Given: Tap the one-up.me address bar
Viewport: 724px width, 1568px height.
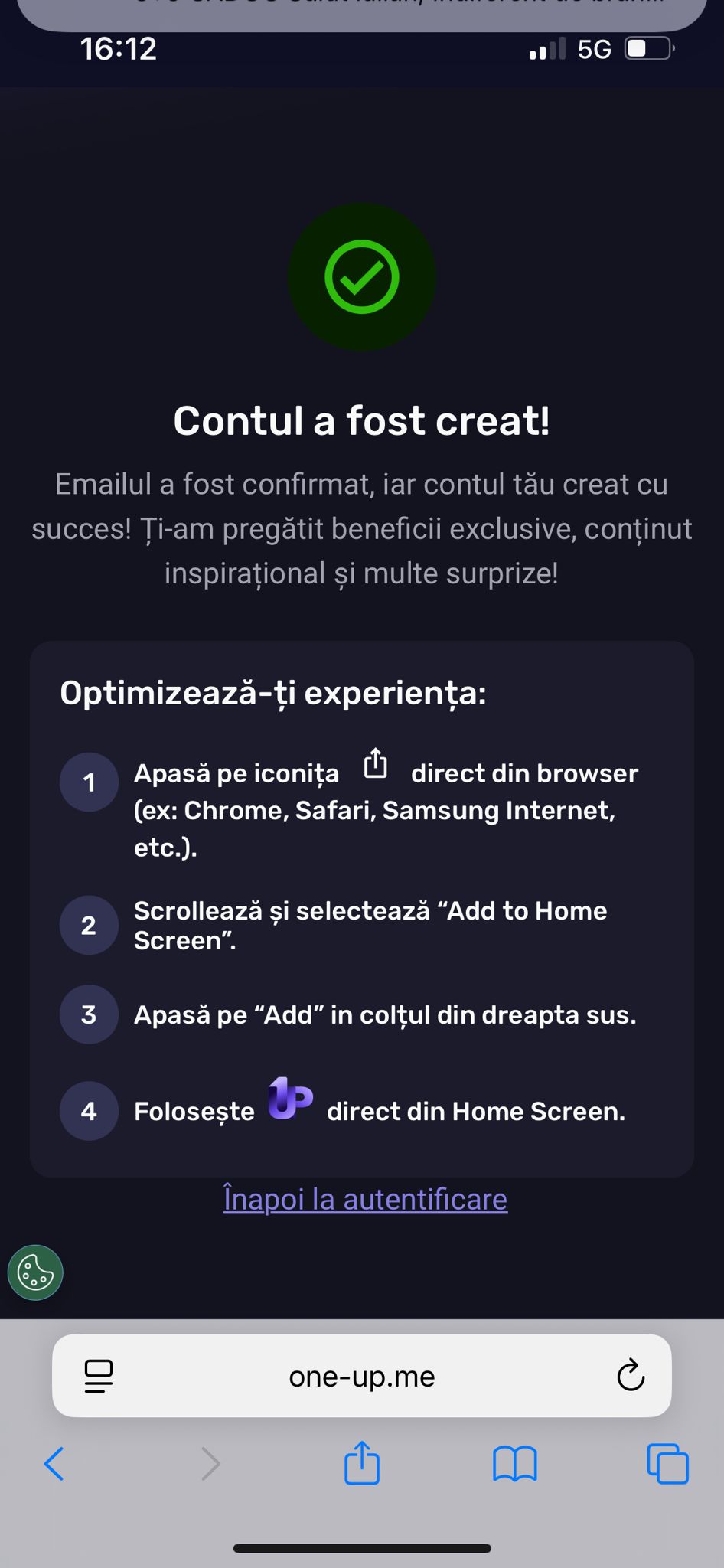Looking at the screenshot, I should [x=362, y=1377].
